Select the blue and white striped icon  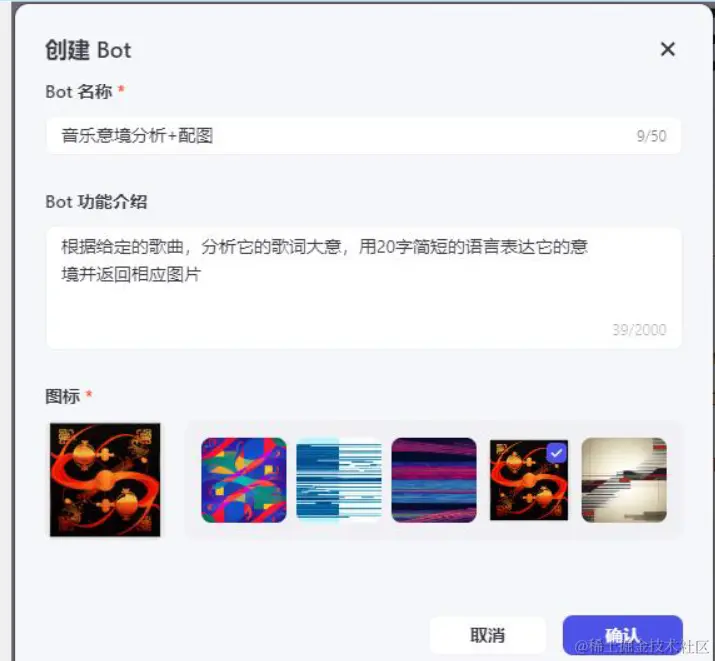coord(339,480)
